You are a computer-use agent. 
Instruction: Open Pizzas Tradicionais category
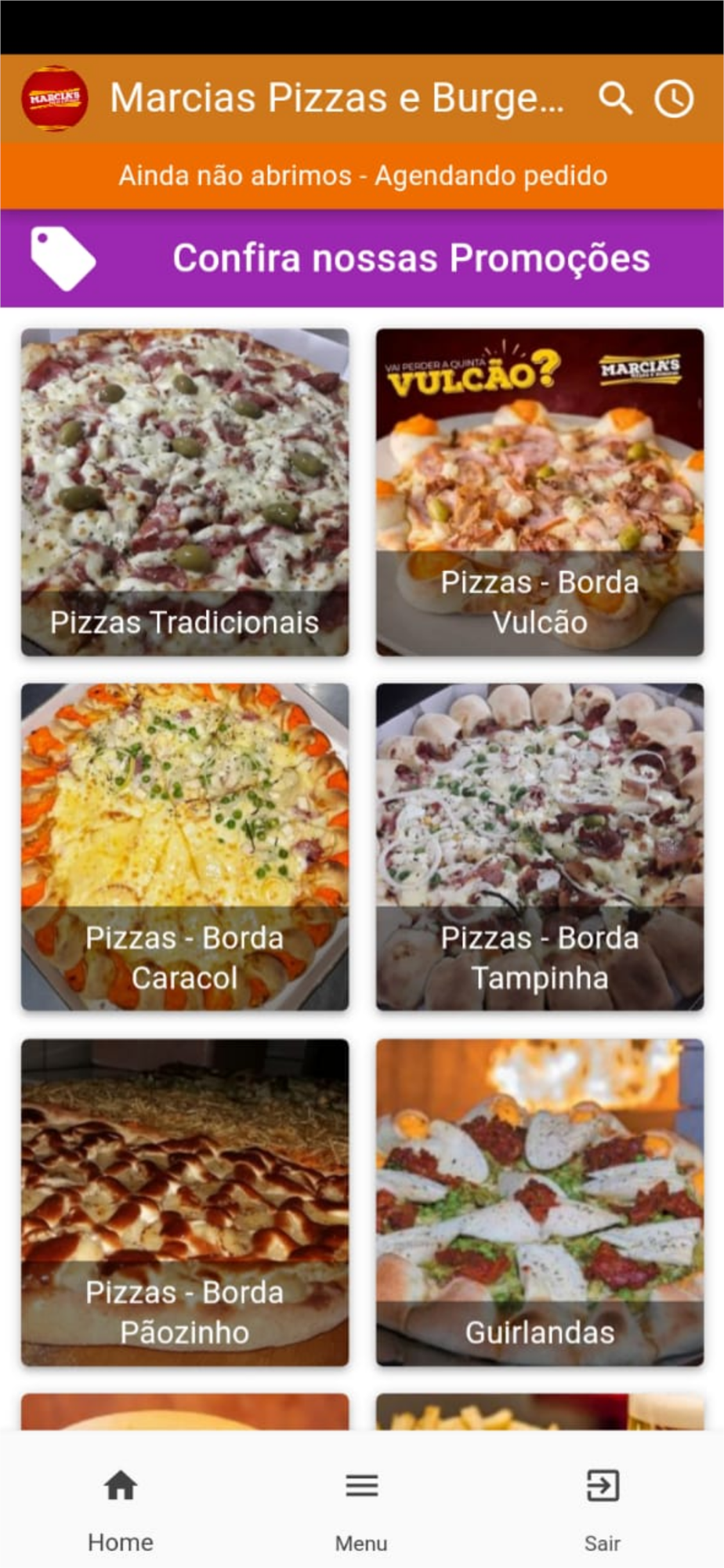185,492
